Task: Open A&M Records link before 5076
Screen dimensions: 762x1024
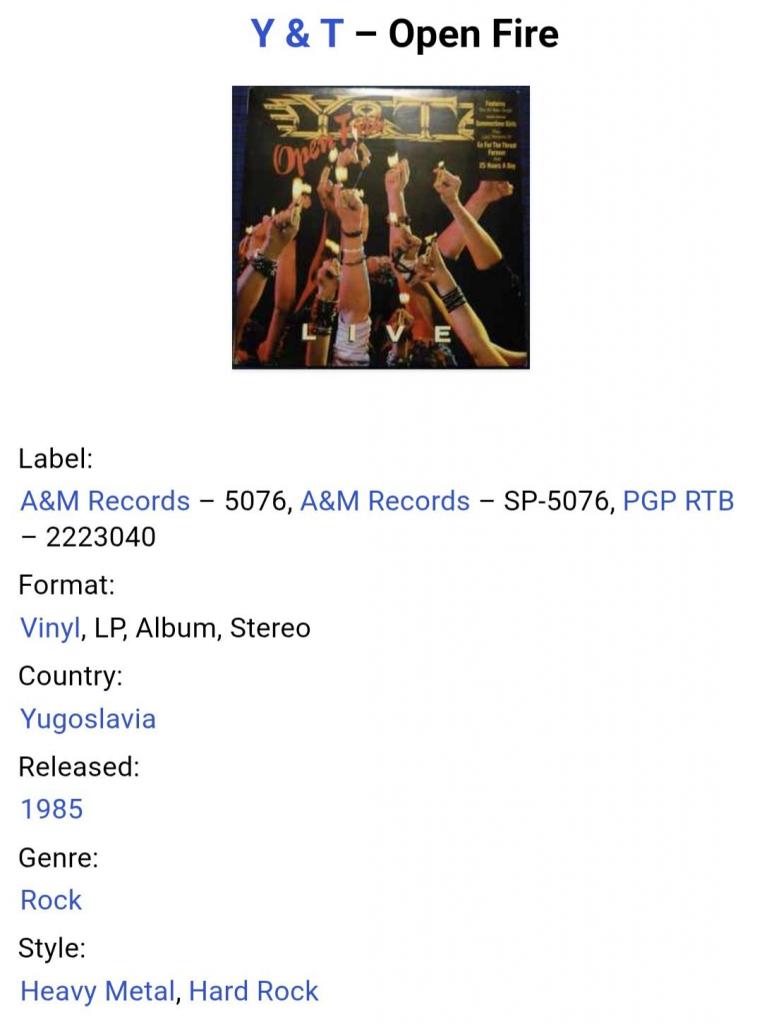Action: 105,501
